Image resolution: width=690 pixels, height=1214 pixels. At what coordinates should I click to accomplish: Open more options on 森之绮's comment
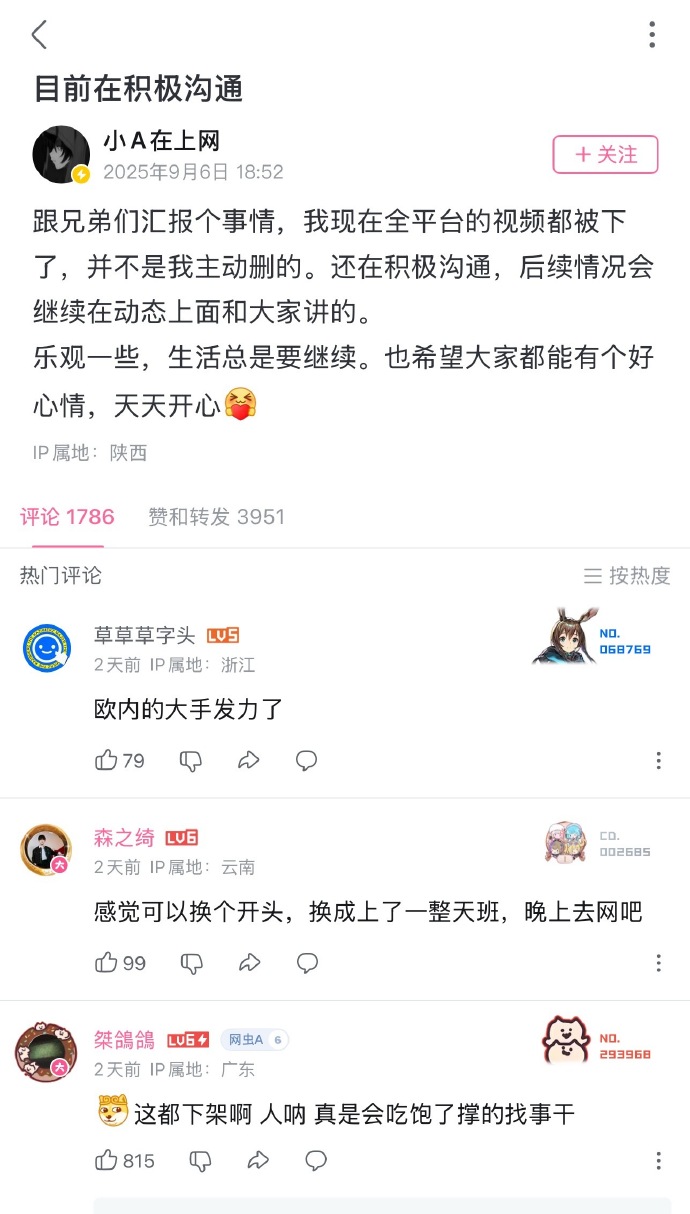[658, 963]
